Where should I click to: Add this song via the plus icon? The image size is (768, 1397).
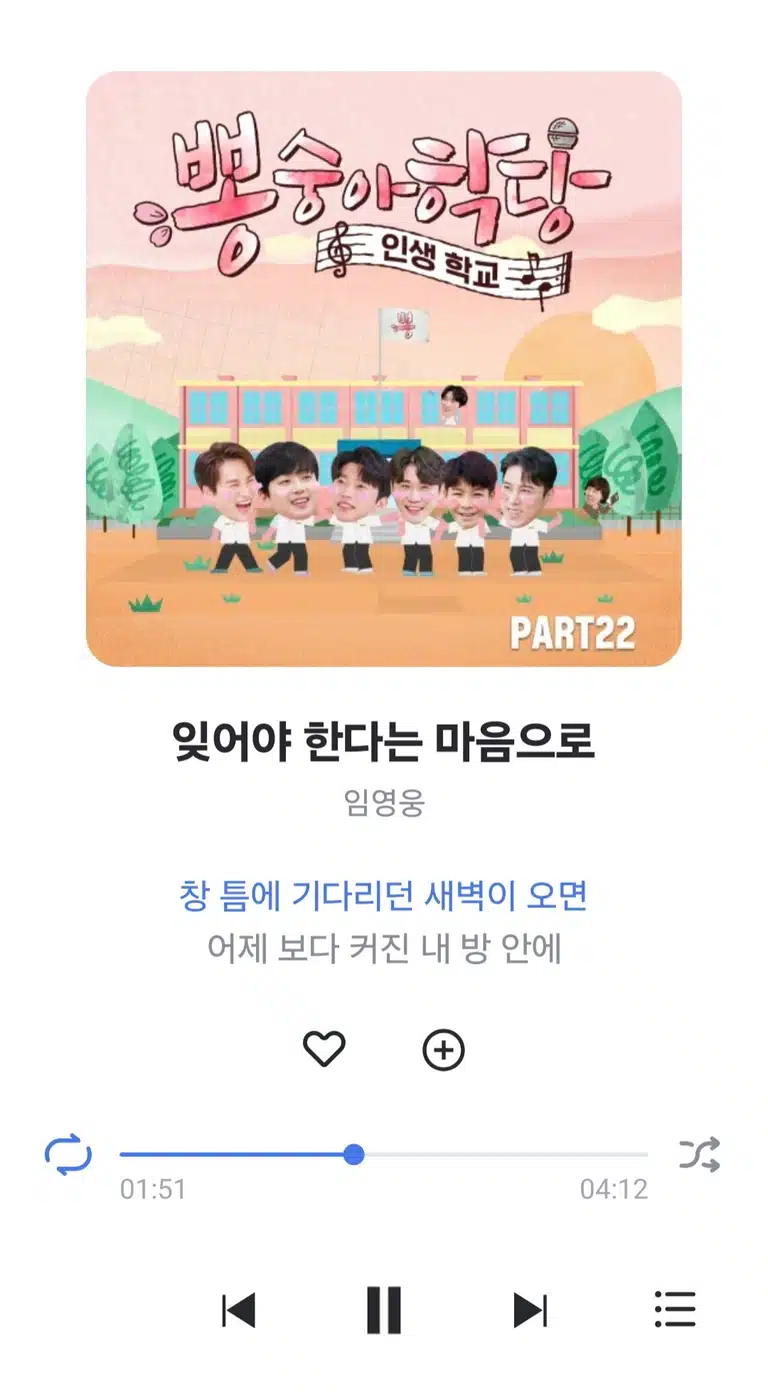point(444,1050)
